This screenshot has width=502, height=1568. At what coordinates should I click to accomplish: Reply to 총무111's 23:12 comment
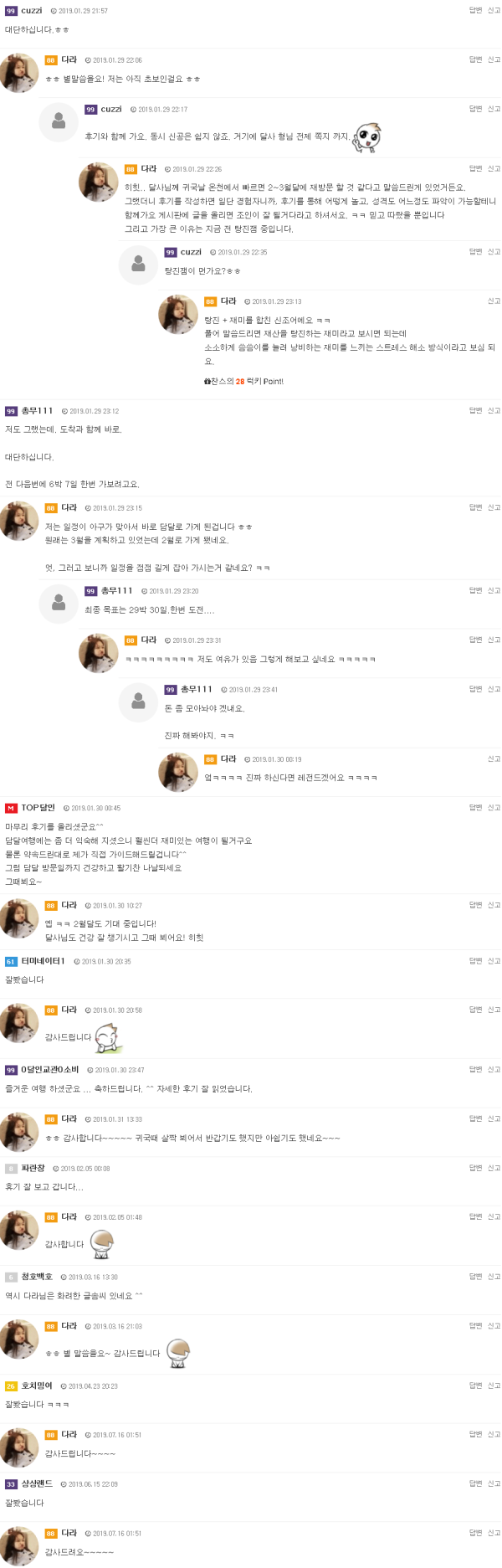(475, 411)
